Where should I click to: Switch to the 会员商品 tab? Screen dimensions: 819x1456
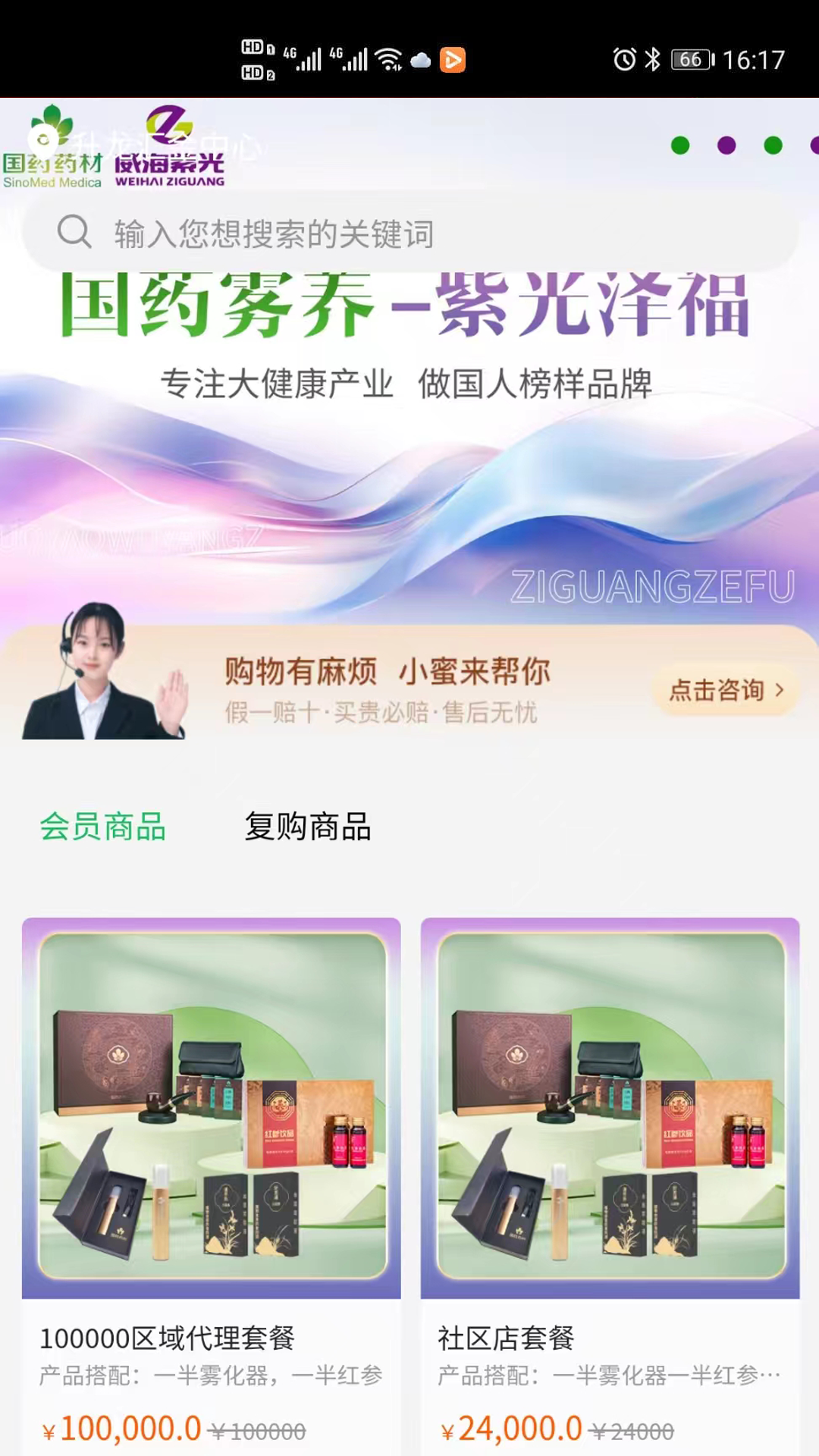tap(103, 827)
